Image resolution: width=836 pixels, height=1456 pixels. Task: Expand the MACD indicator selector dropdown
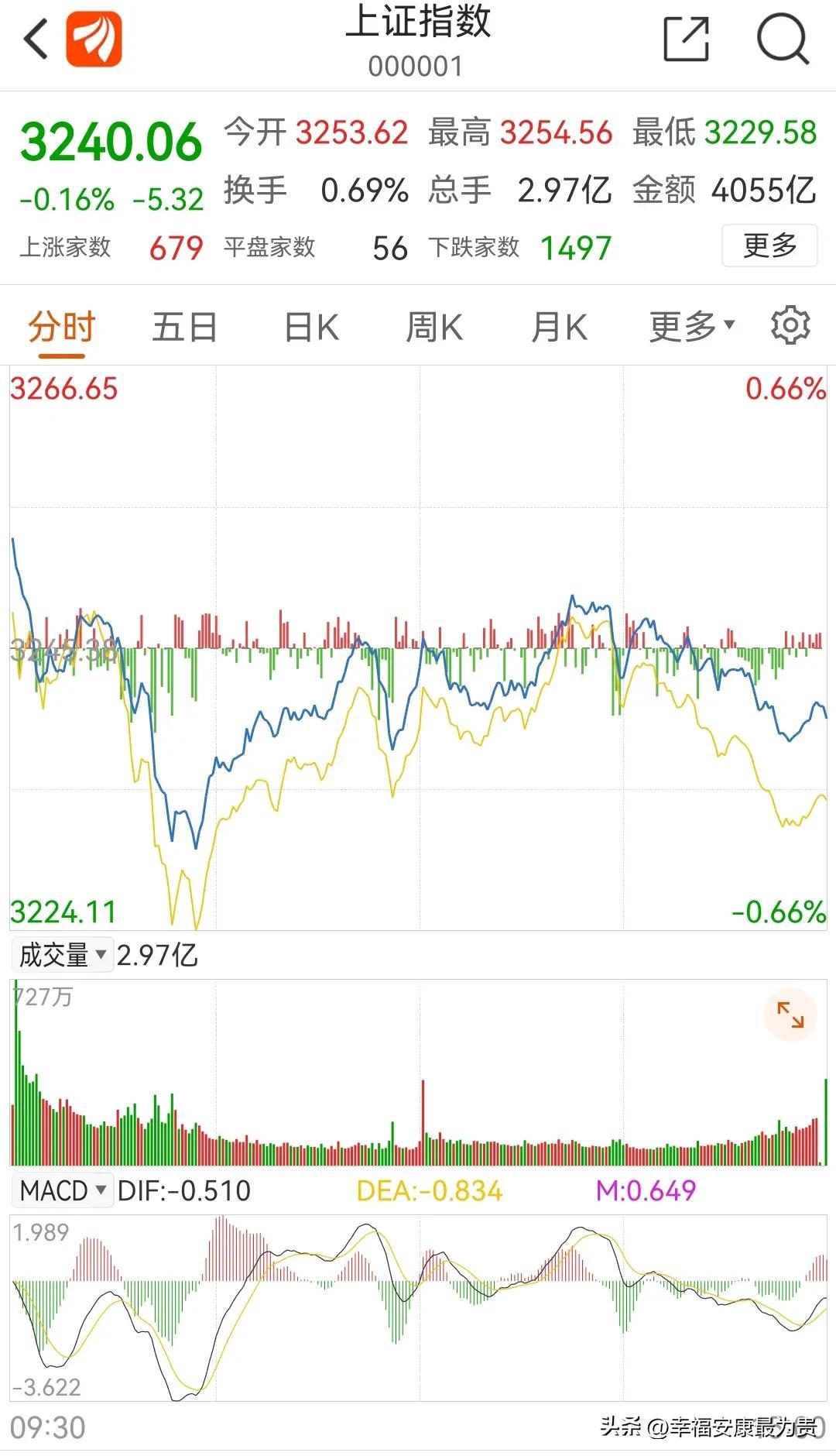pyautogui.click(x=62, y=1190)
